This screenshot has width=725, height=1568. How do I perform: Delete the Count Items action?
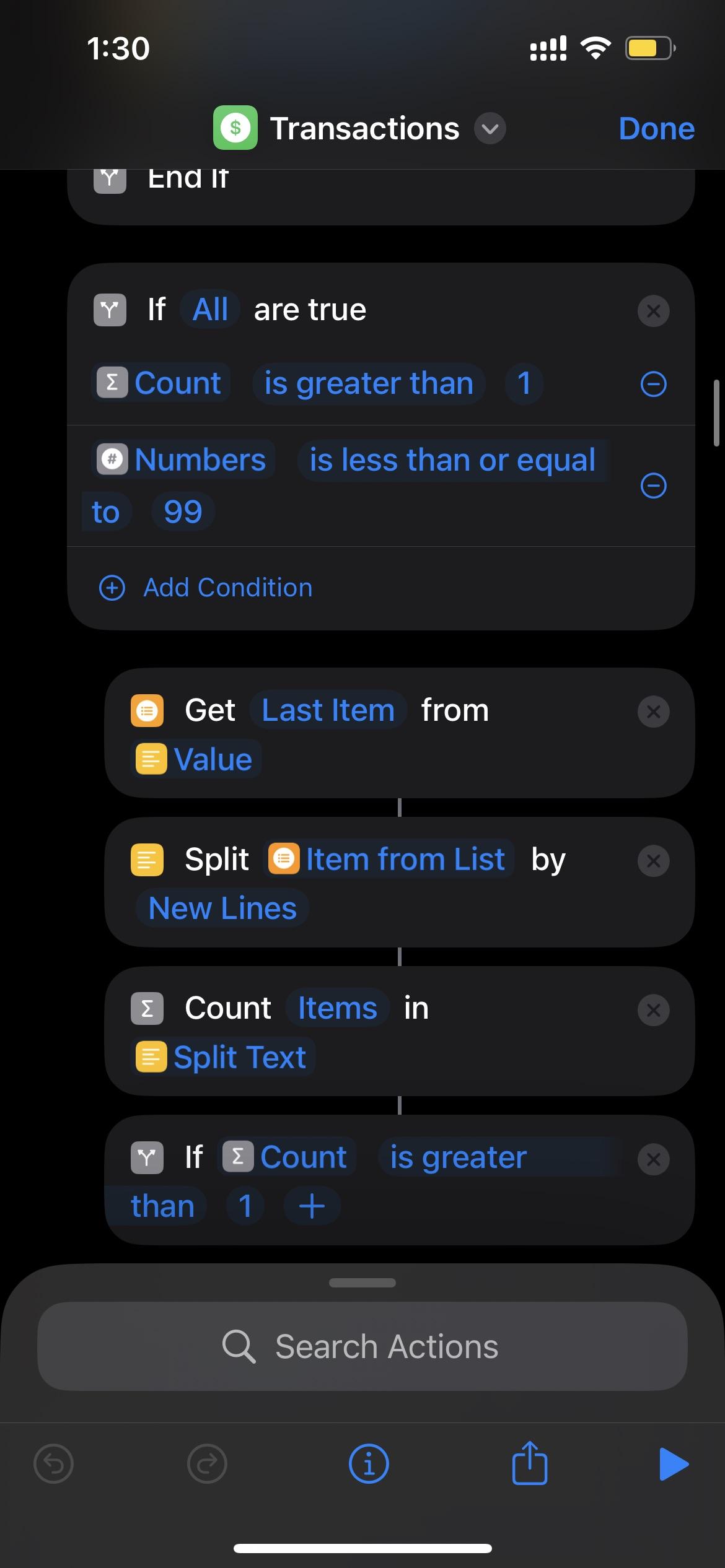tap(653, 1010)
